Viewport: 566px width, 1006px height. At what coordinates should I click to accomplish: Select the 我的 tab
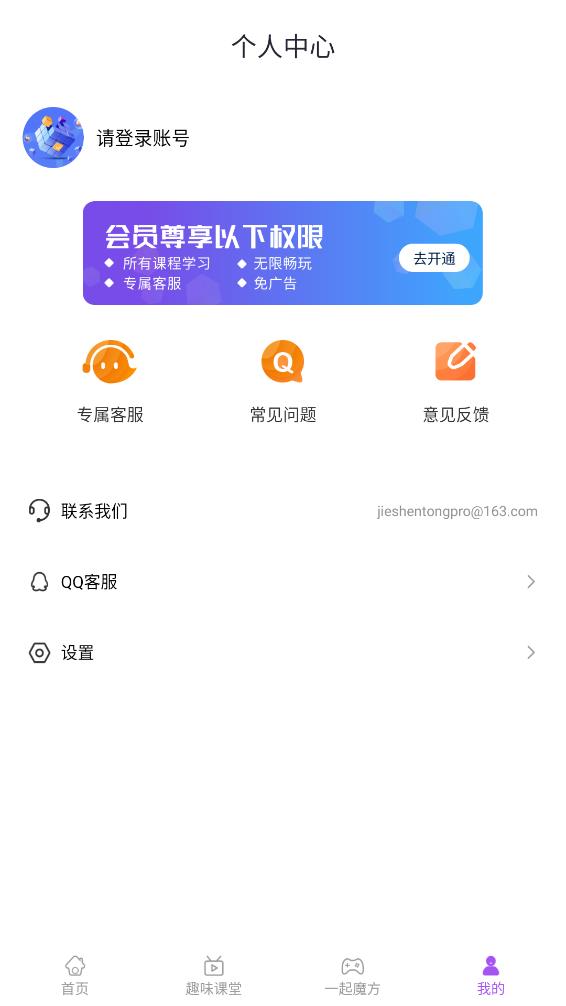[491, 975]
